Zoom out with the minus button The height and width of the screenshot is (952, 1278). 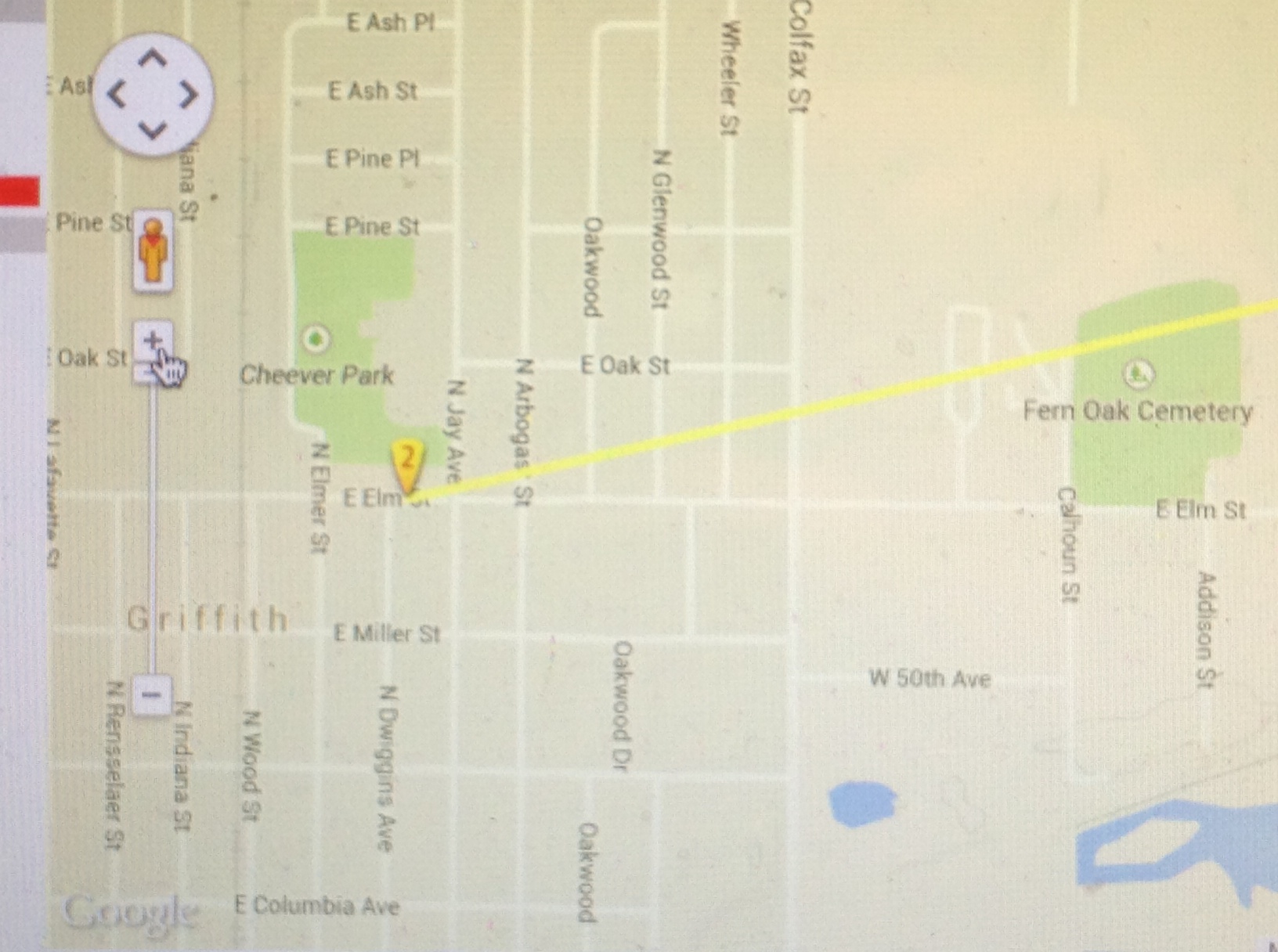coord(151,694)
